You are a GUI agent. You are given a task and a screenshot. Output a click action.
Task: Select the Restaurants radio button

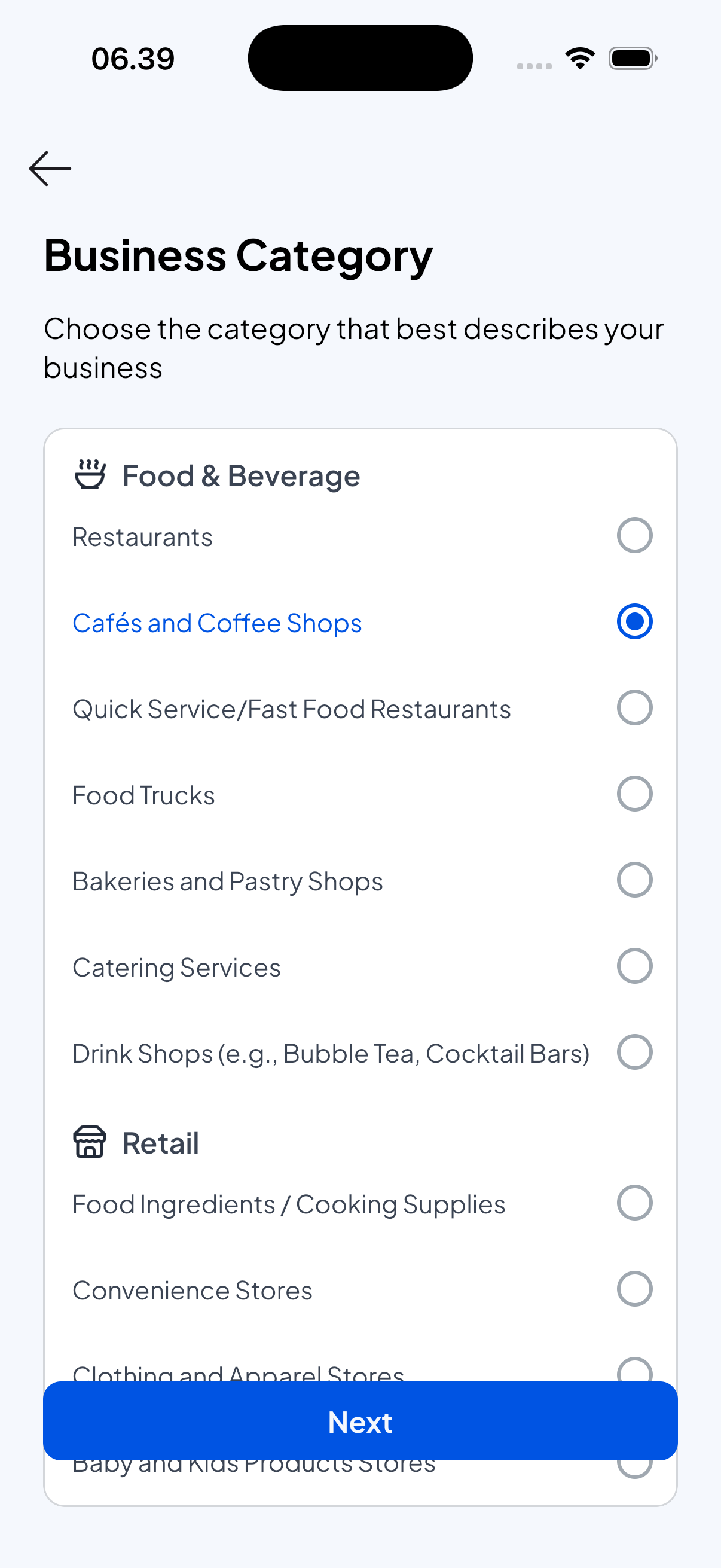point(634,535)
